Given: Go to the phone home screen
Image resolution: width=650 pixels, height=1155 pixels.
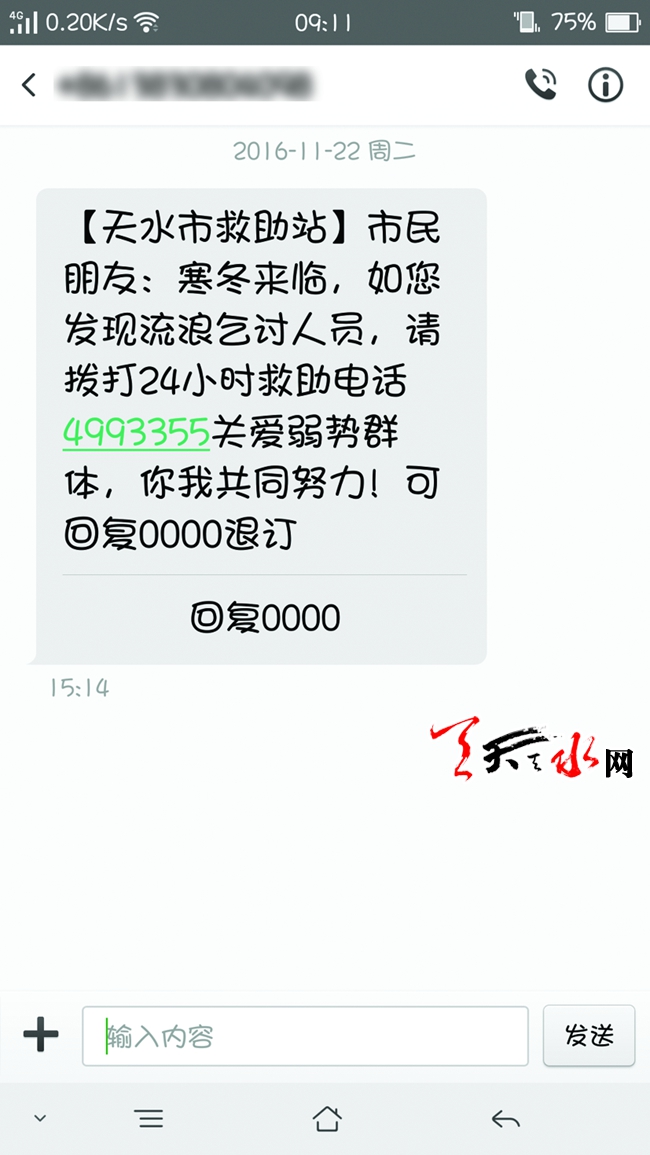Looking at the screenshot, I should [327, 1119].
